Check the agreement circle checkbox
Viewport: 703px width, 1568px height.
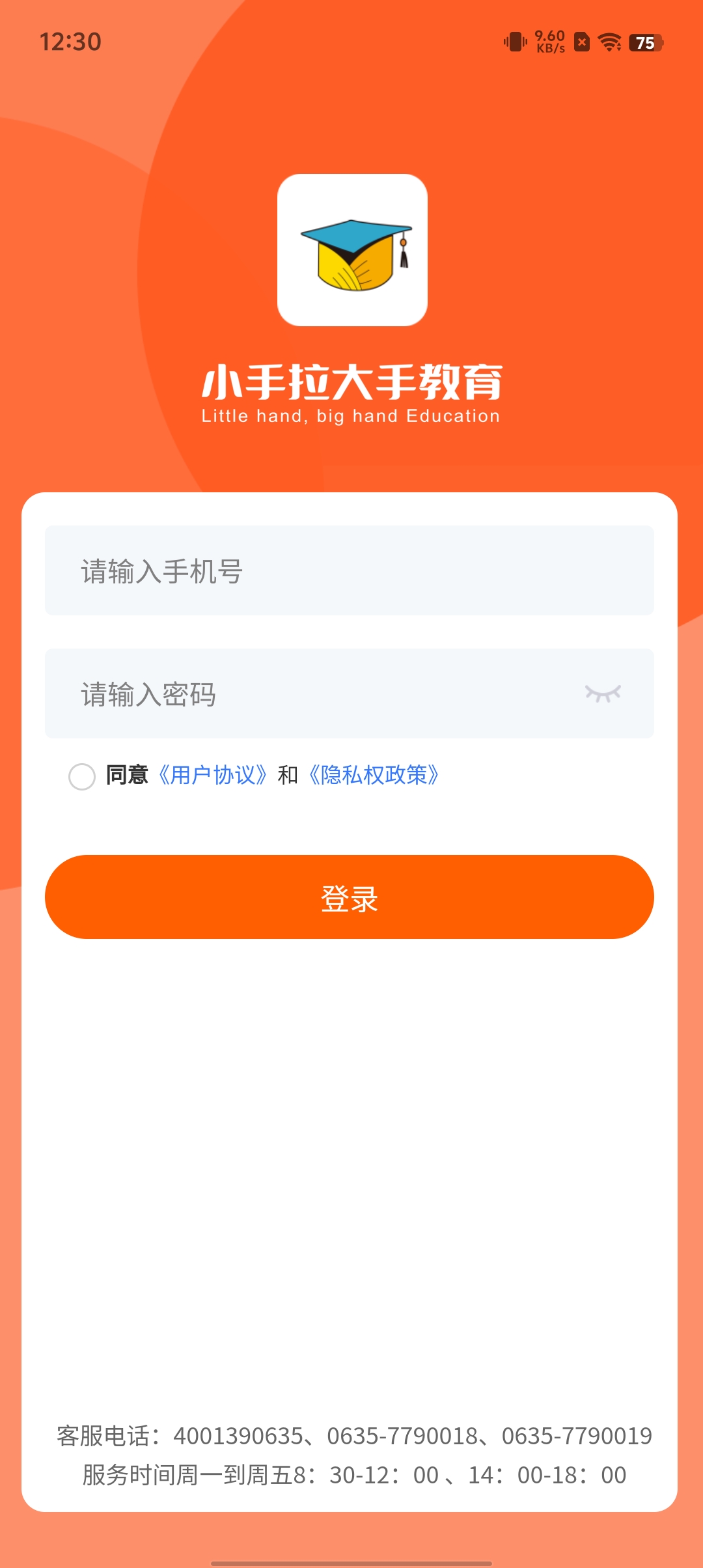point(82,776)
